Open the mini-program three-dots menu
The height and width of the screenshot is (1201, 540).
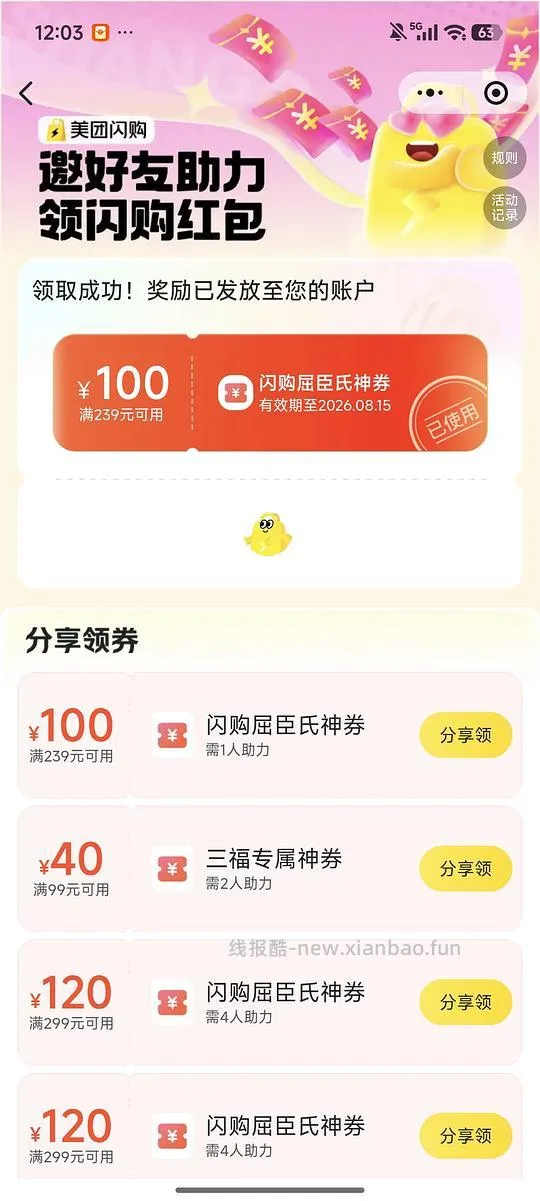point(431,93)
